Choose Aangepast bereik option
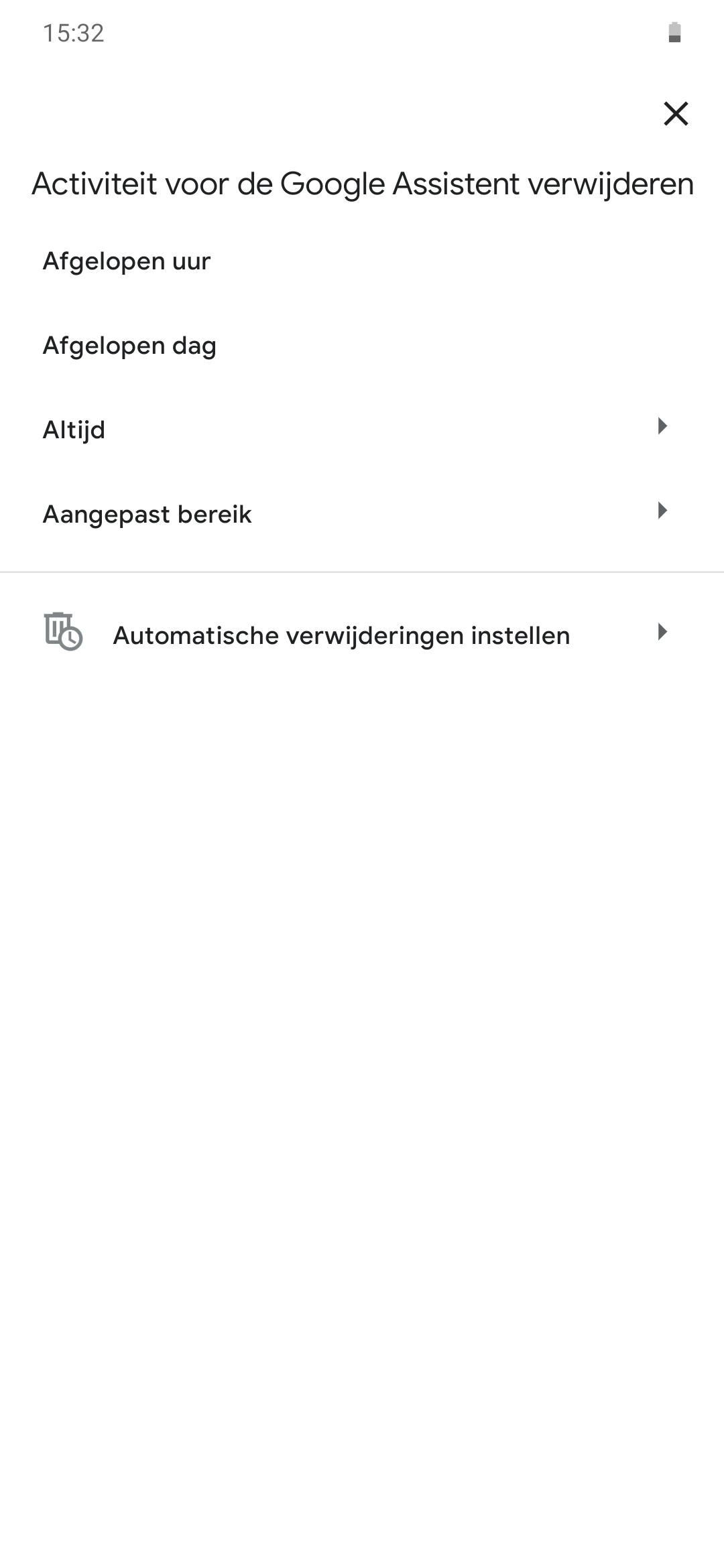 147,513
